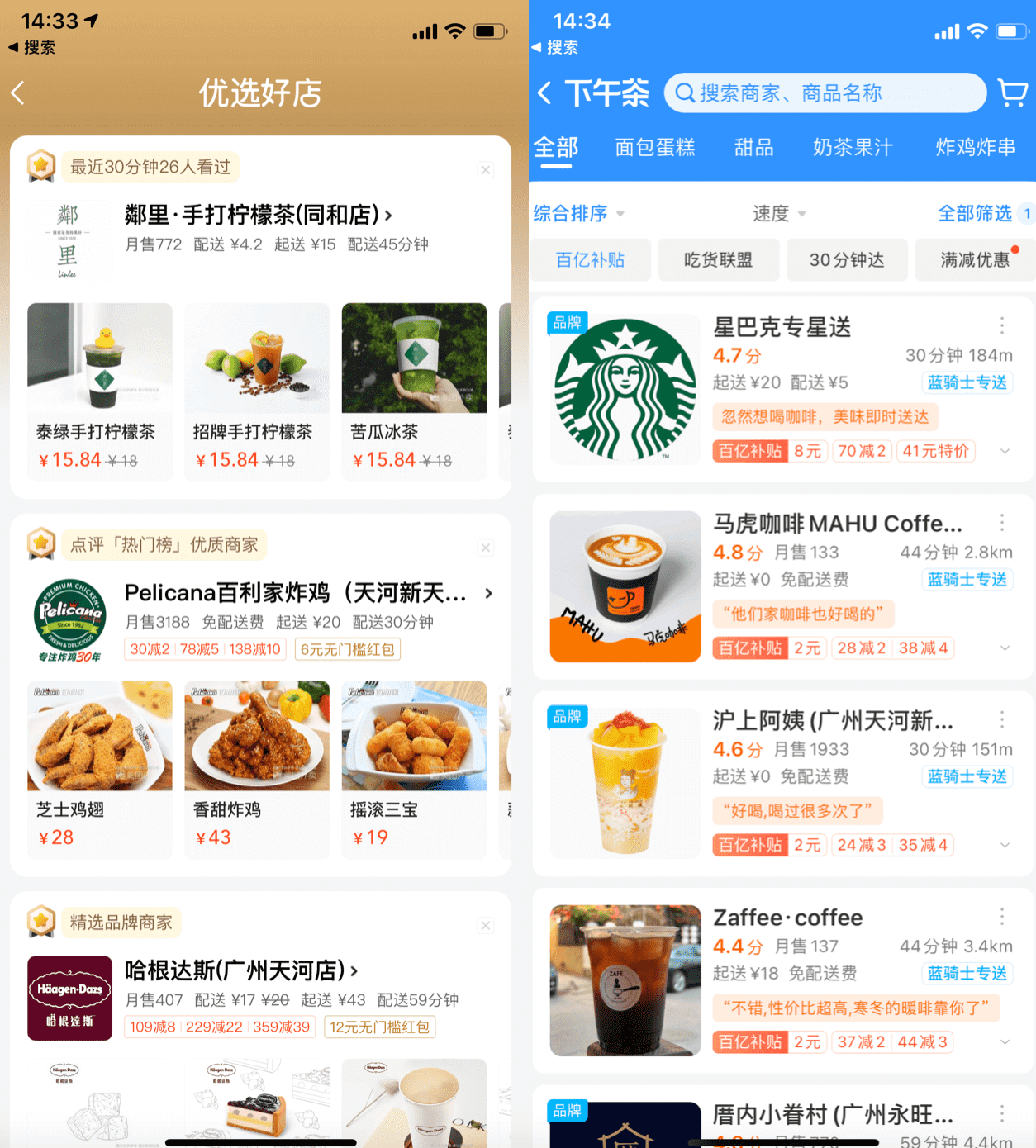Open the Pelicana百利家炸鸡 store page

point(297,593)
